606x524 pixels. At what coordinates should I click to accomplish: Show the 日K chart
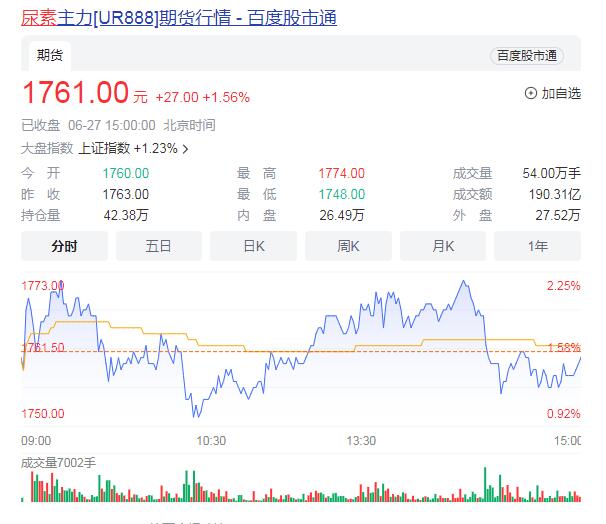click(253, 246)
